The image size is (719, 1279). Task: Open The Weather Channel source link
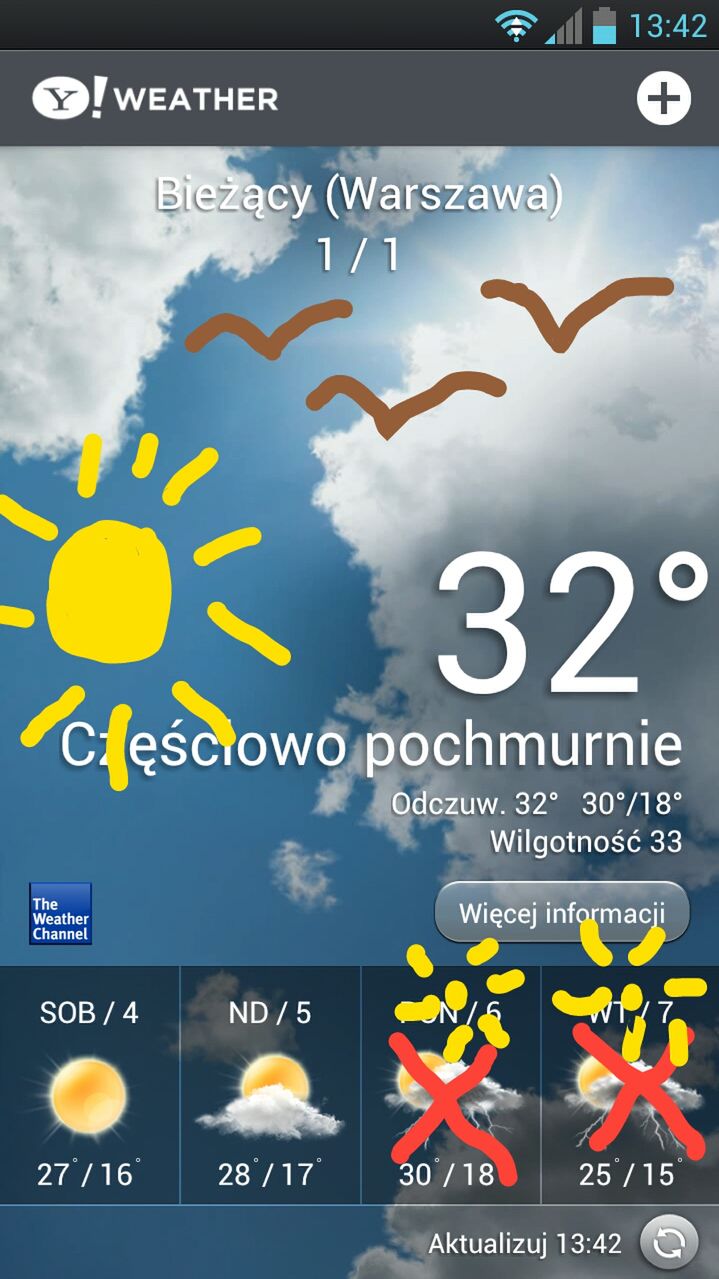point(60,913)
